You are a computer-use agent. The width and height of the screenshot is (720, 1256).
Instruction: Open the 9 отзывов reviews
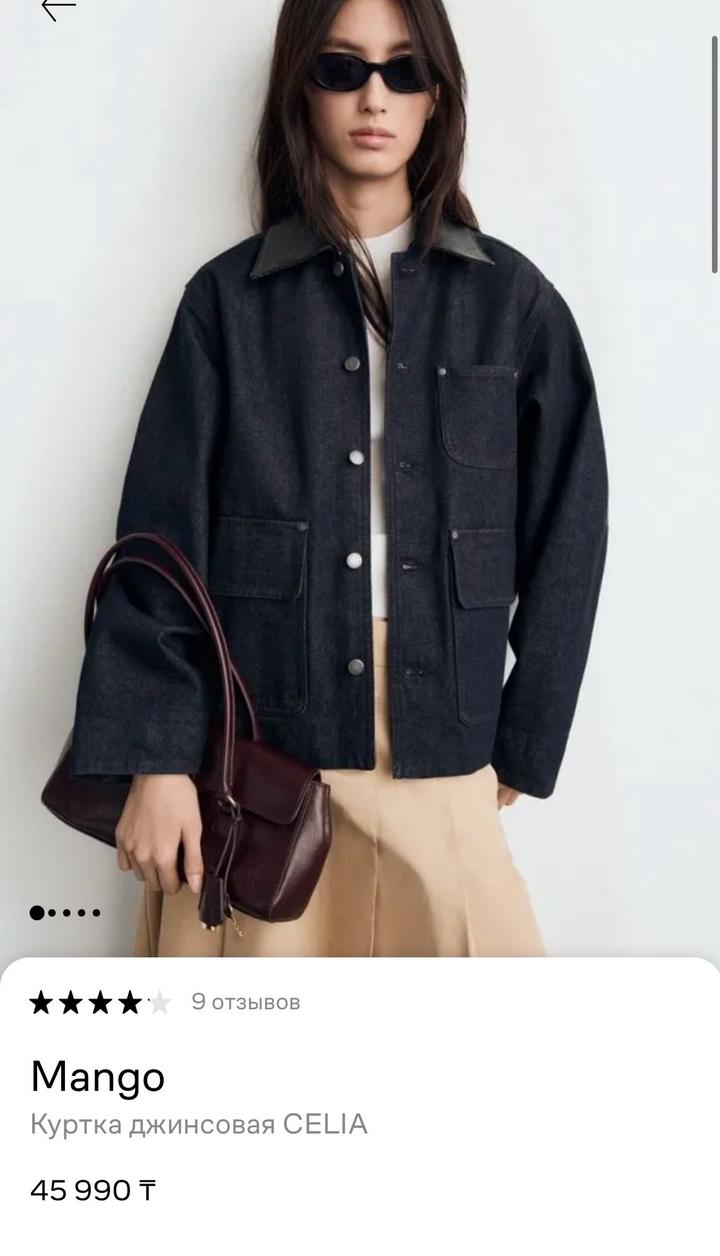(x=245, y=1002)
